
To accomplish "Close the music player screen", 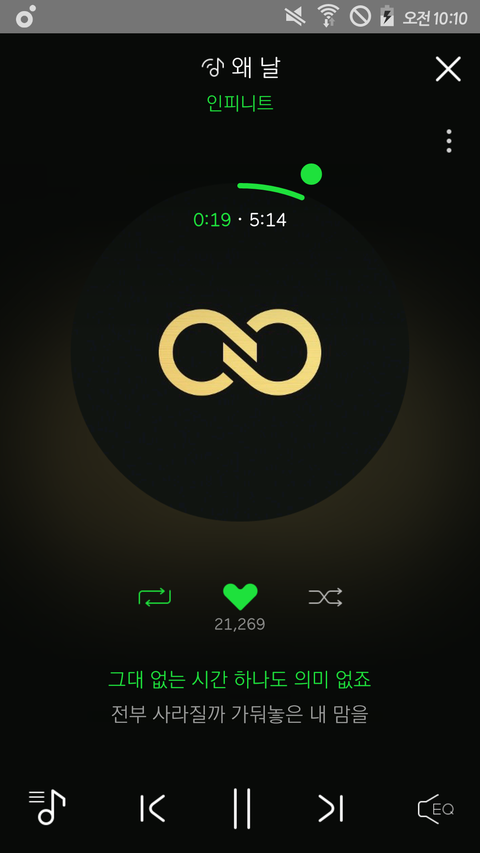I will point(448,69).
